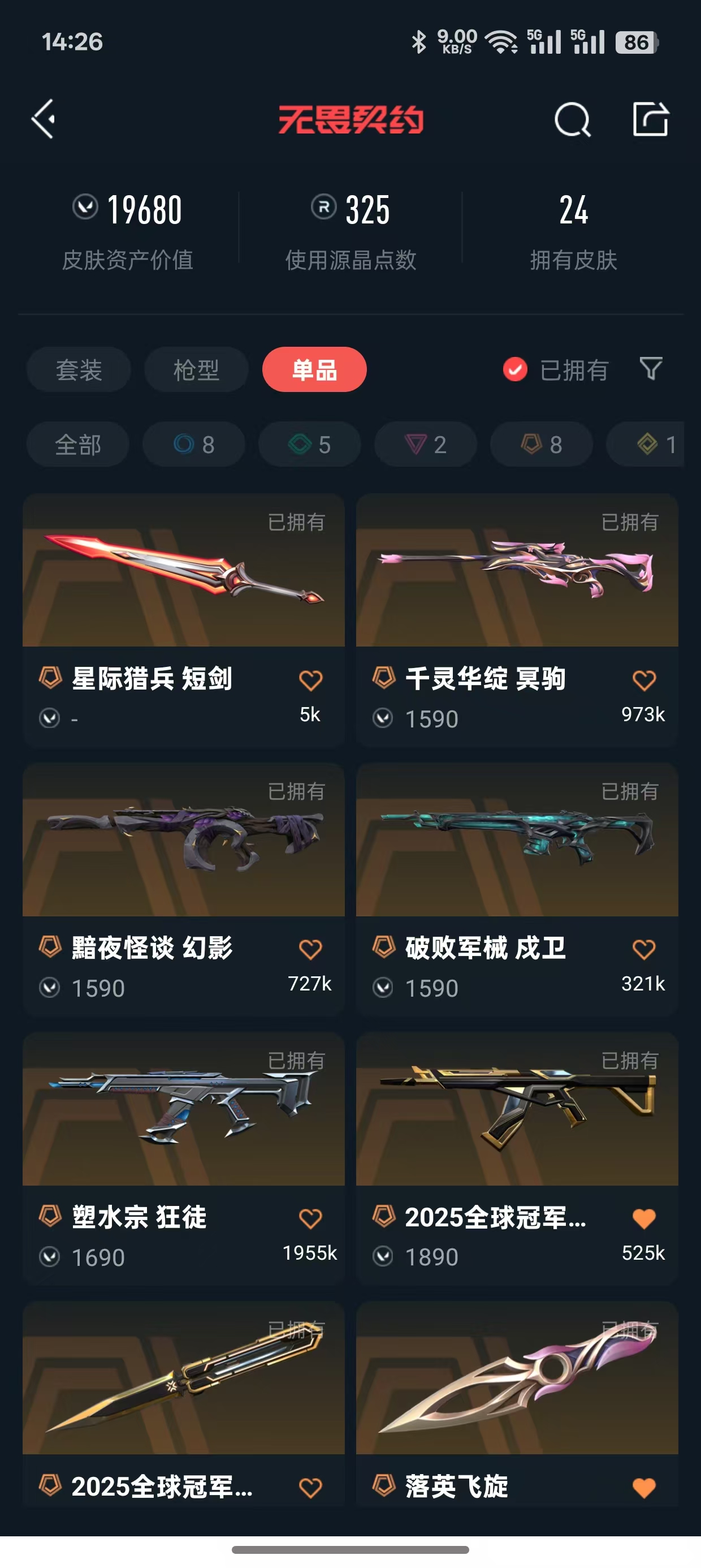Viewport: 701px width, 1568px height.
Task: Filter by the orange tier chip with 8
Action: point(541,445)
